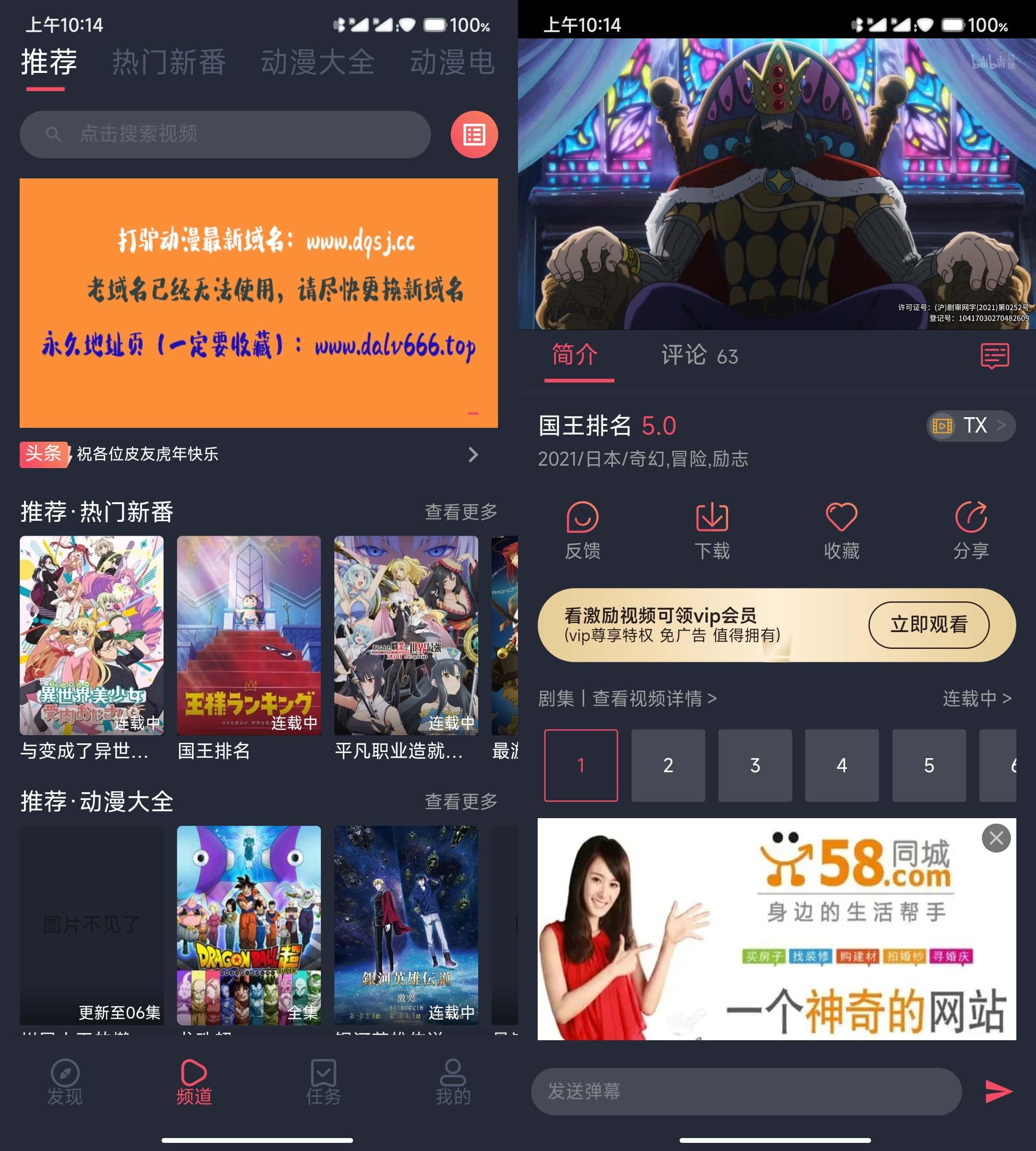The height and width of the screenshot is (1151, 1036).
Task: Go to the 发现 bottom tab
Action: pyautogui.click(x=65, y=1083)
